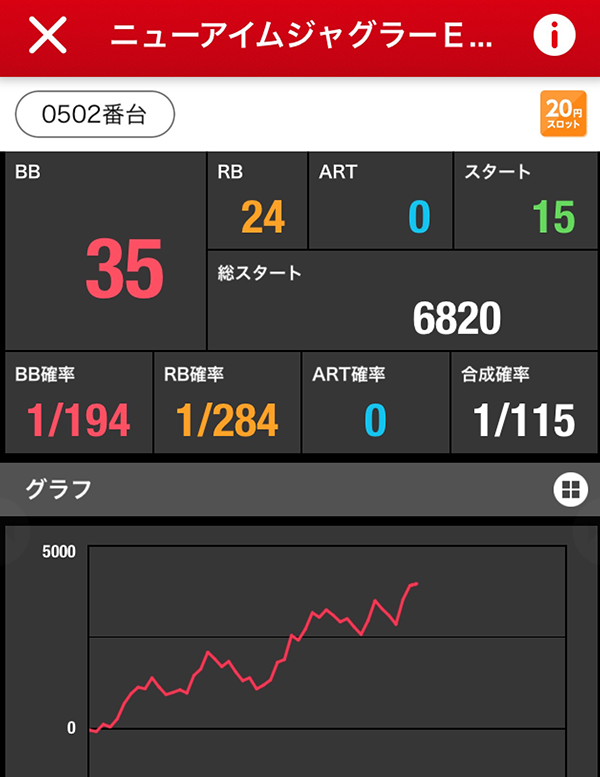Viewport: 600px width, 777px height.
Task: Open the graph grid view icon
Action: coord(568,489)
